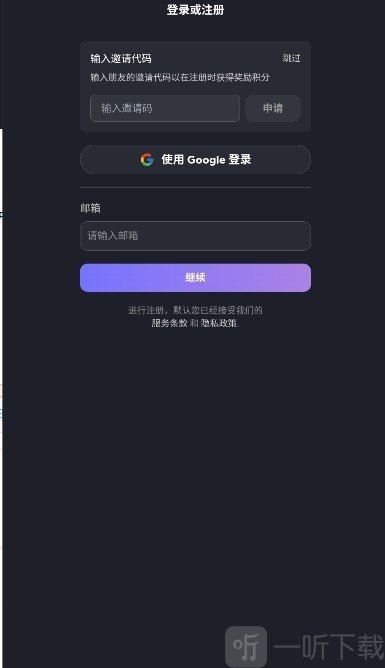The width and height of the screenshot is (385, 668).
Task: Focus the 请输入邮箱 email field
Action: coord(195,236)
